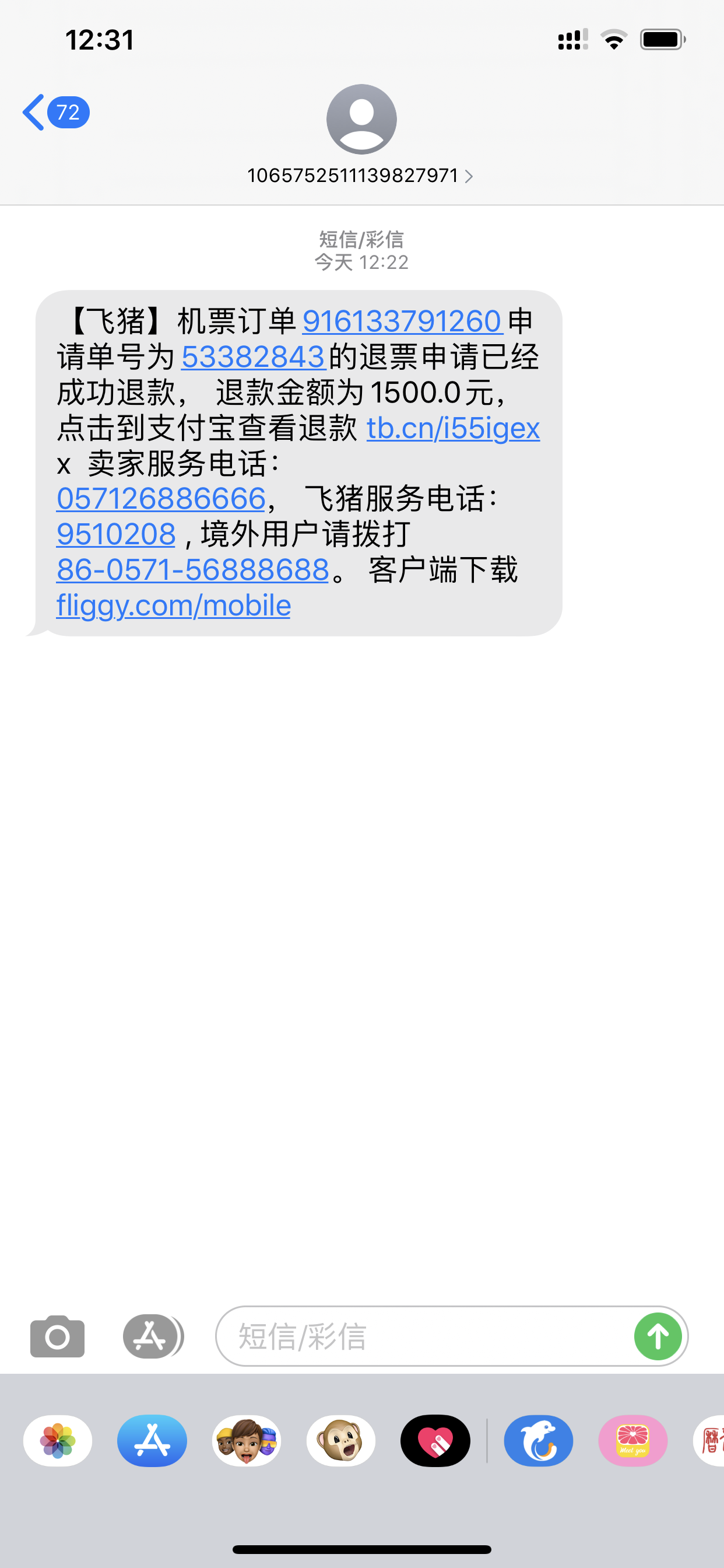The height and width of the screenshot is (1568, 724).
Task: Open contact details for sender 1065752511139827971
Action: click(x=361, y=176)
